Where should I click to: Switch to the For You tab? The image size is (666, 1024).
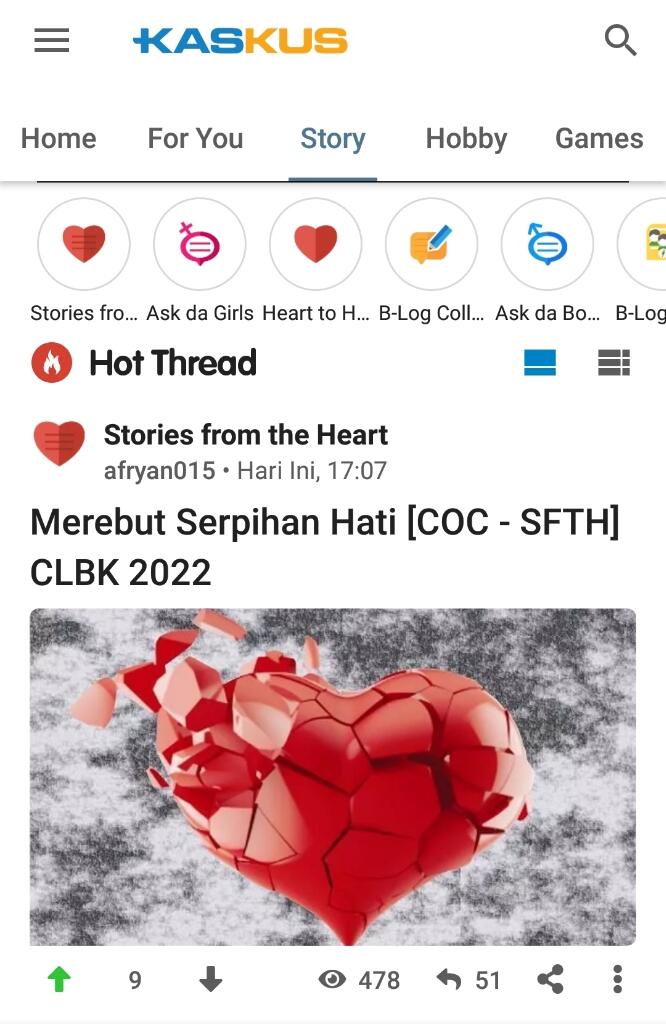(x=195, y=138)
